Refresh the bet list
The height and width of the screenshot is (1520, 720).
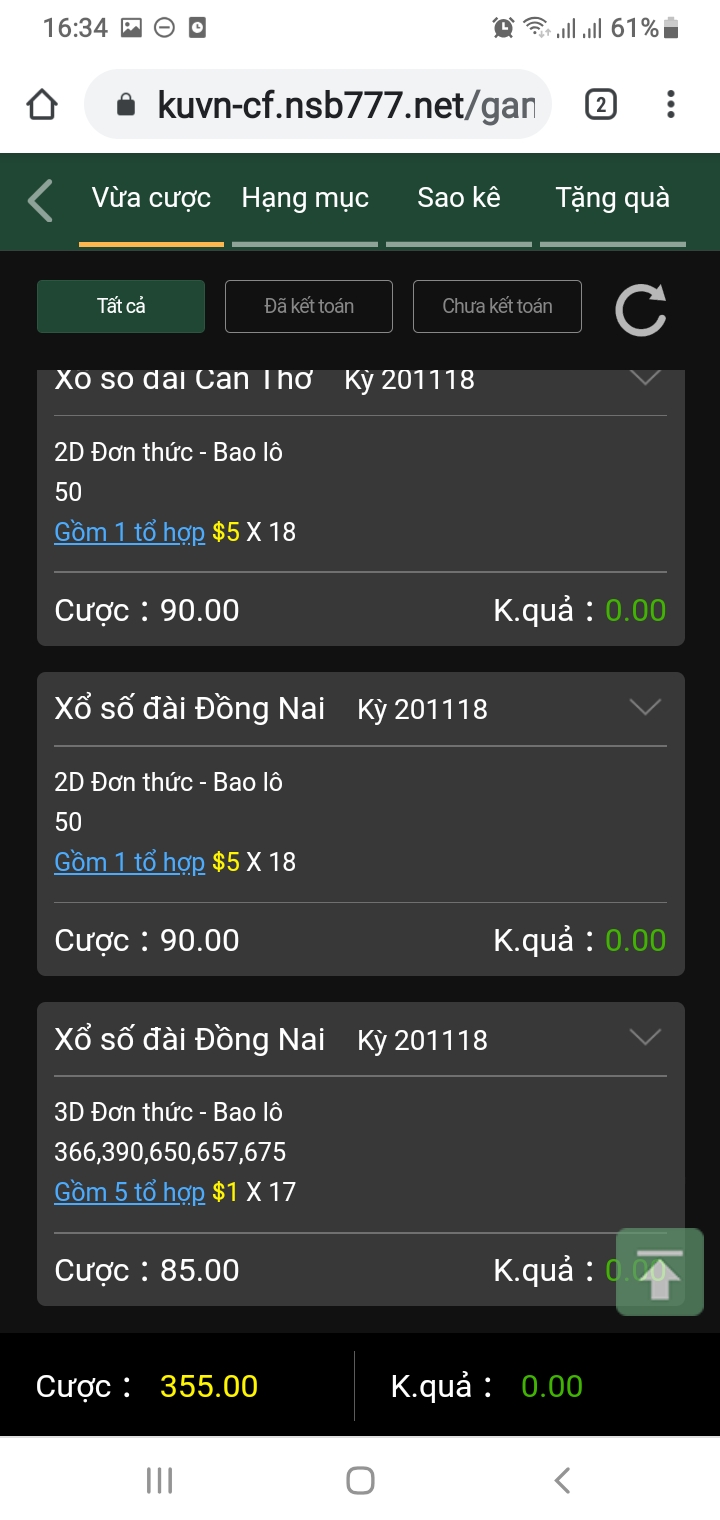[x=641, y=309]
